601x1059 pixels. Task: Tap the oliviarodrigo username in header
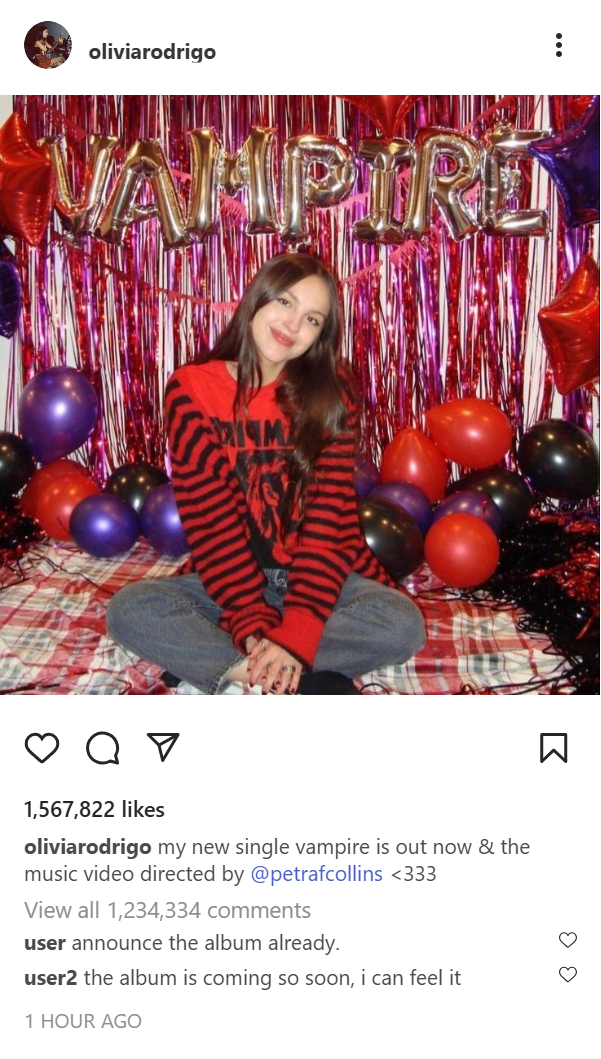(152, 52)
